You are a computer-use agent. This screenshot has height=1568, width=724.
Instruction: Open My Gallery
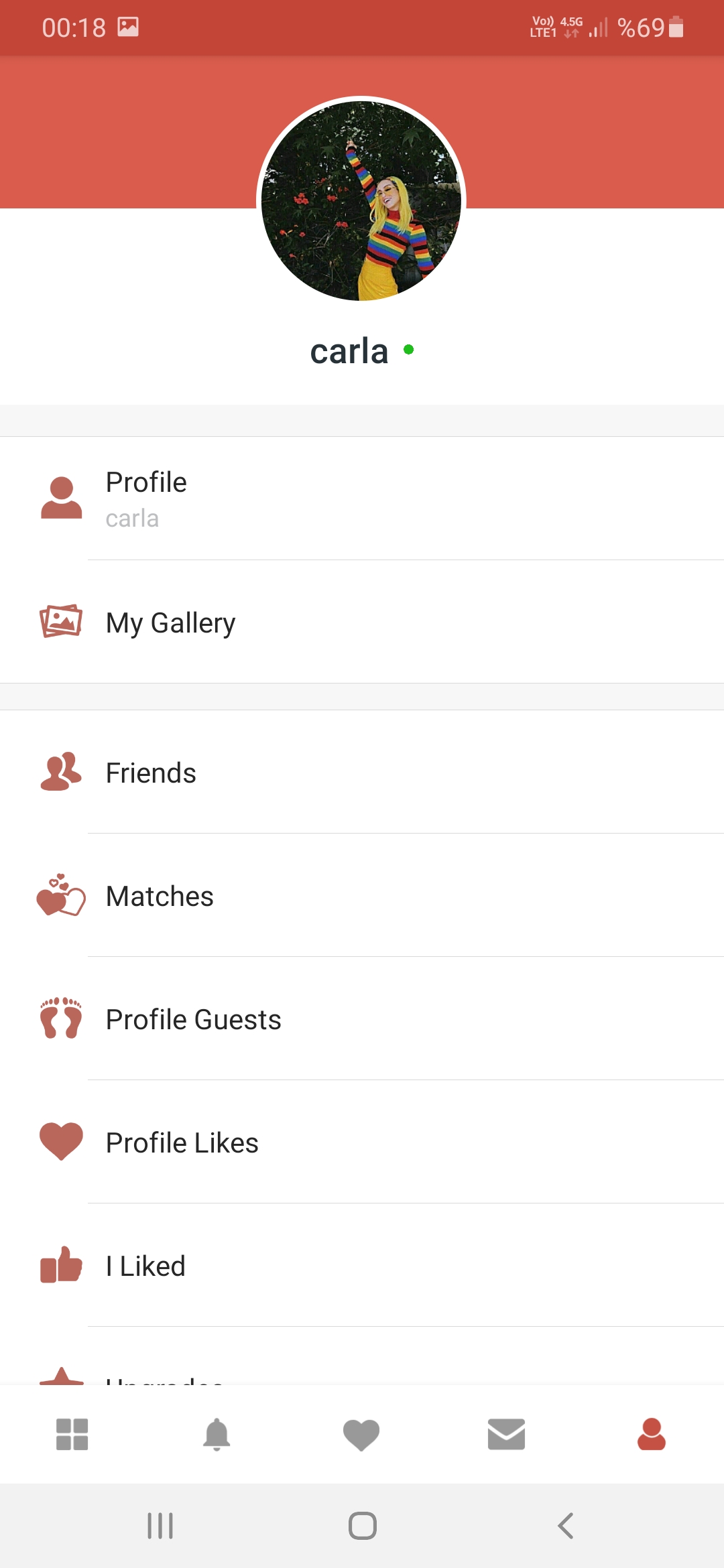[x=362, y=623]
